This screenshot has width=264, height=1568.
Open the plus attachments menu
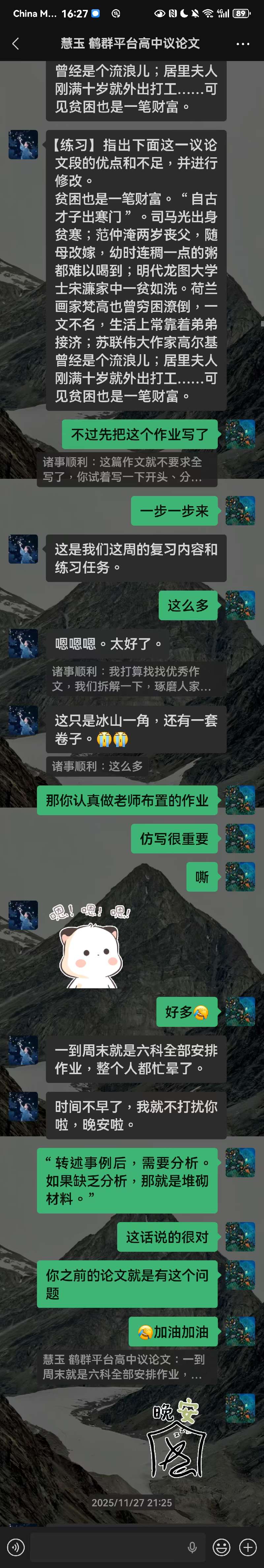[247, 1547]
